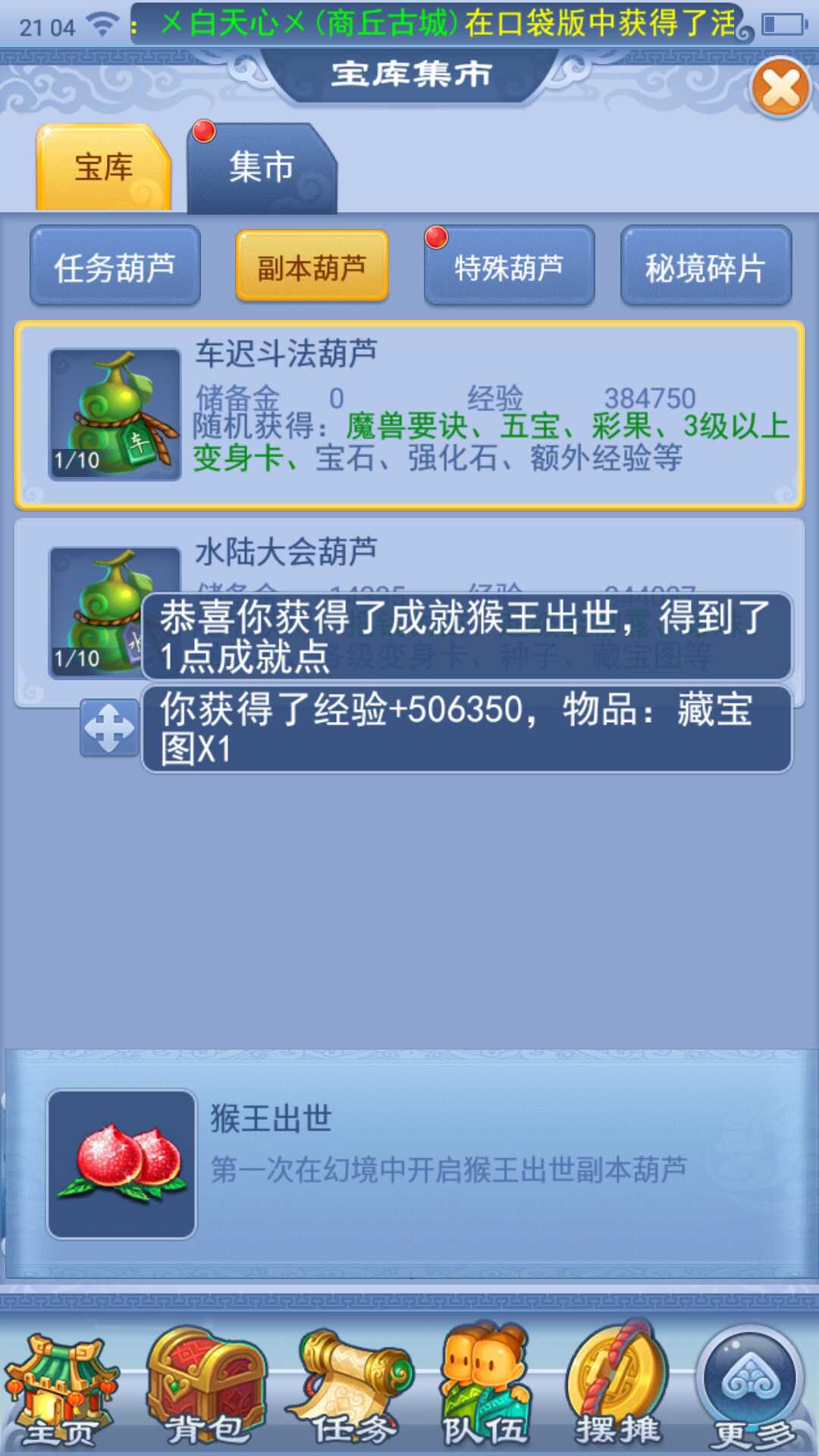Select the 副本葫芦 category
Viewport: 819px width, 1456px height.
pyautogui.click(x=312, y=267)
